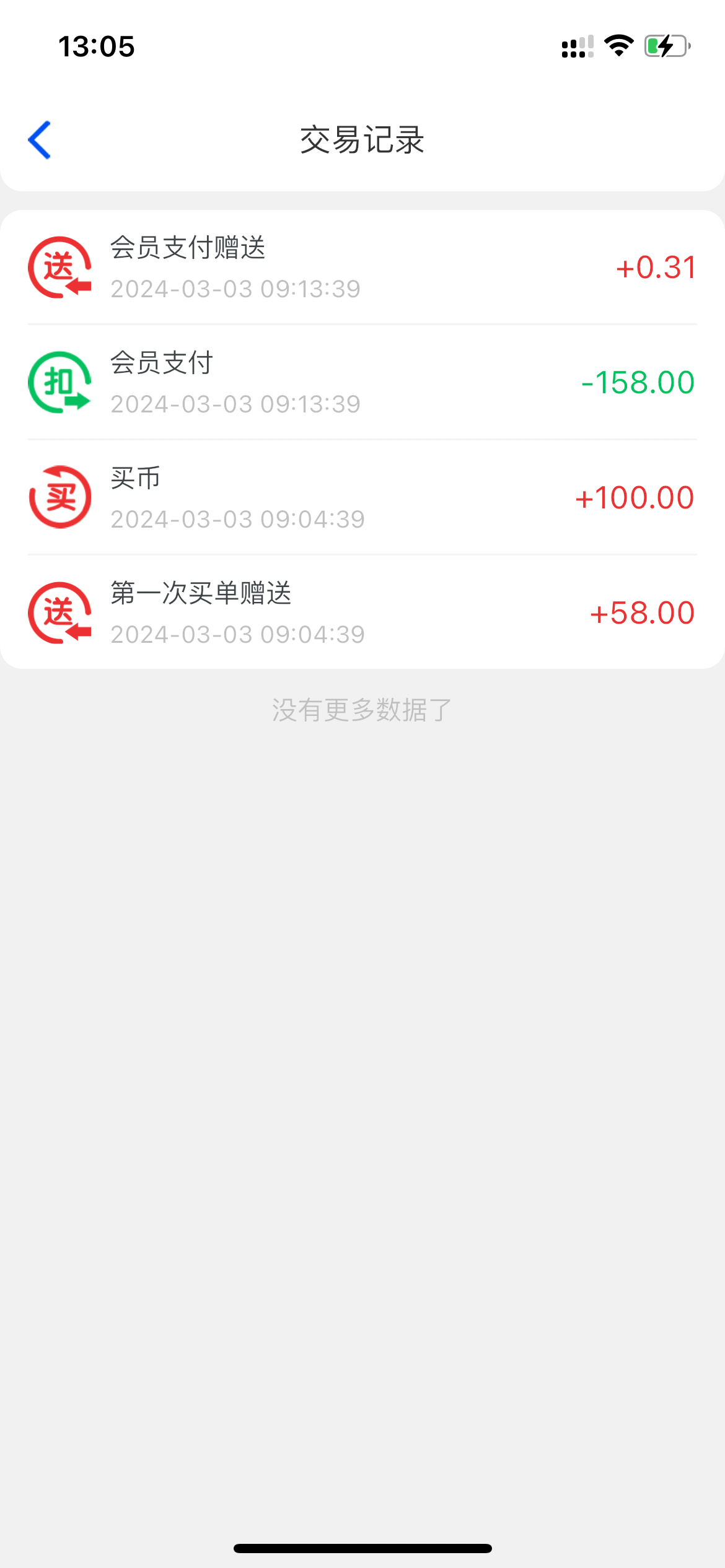
Task: Tap the 交易记录 page title
Action: point(362,140)
